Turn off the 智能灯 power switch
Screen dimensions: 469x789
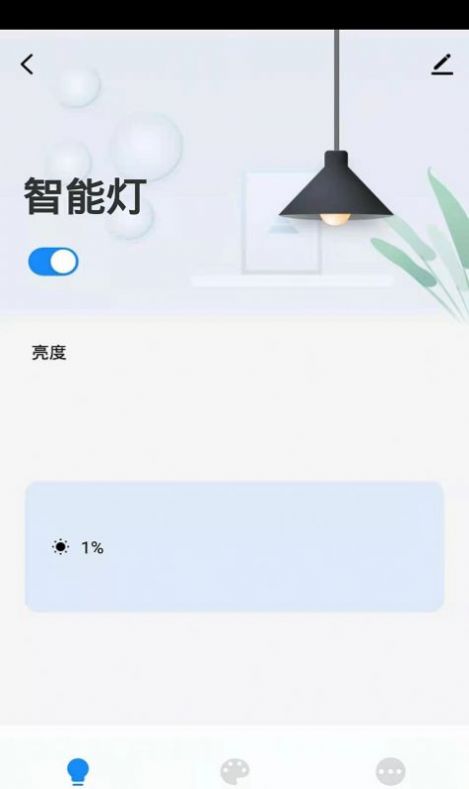point(53,262)
